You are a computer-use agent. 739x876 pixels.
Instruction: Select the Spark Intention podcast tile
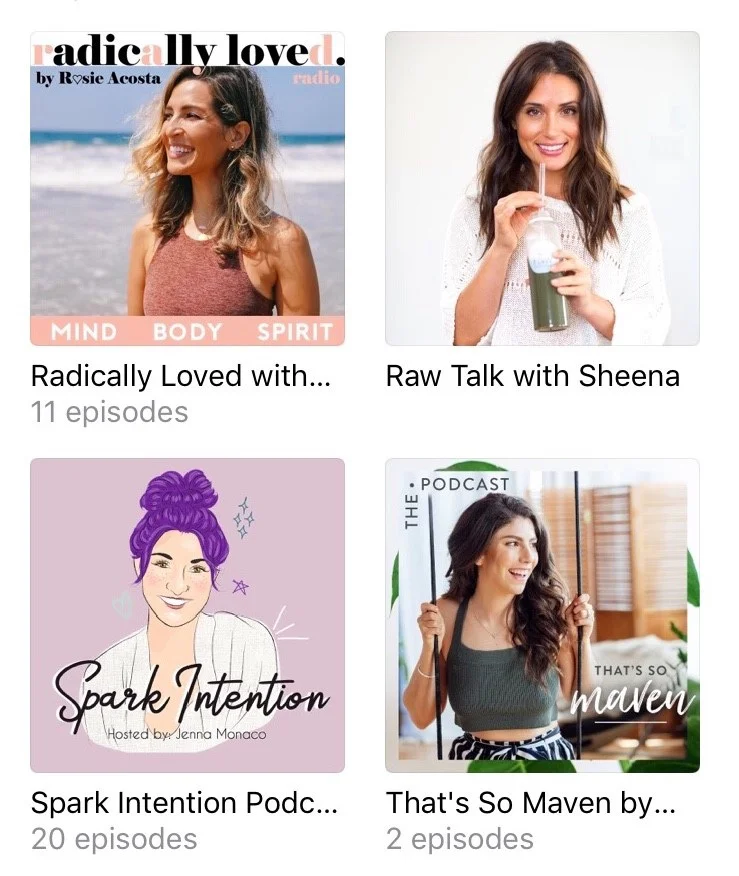coord(187,615)
